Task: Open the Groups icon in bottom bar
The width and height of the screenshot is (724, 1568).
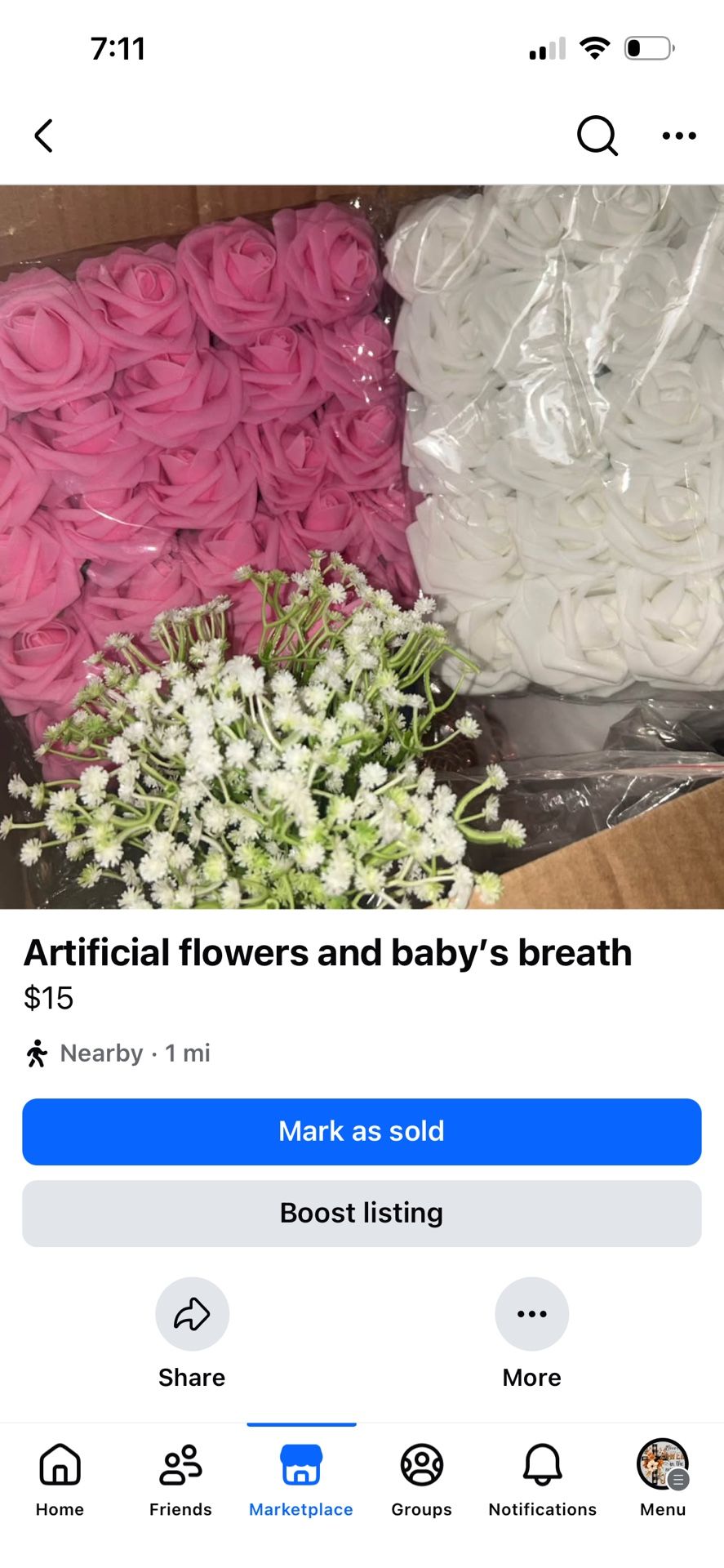Action: point(421,1464)
